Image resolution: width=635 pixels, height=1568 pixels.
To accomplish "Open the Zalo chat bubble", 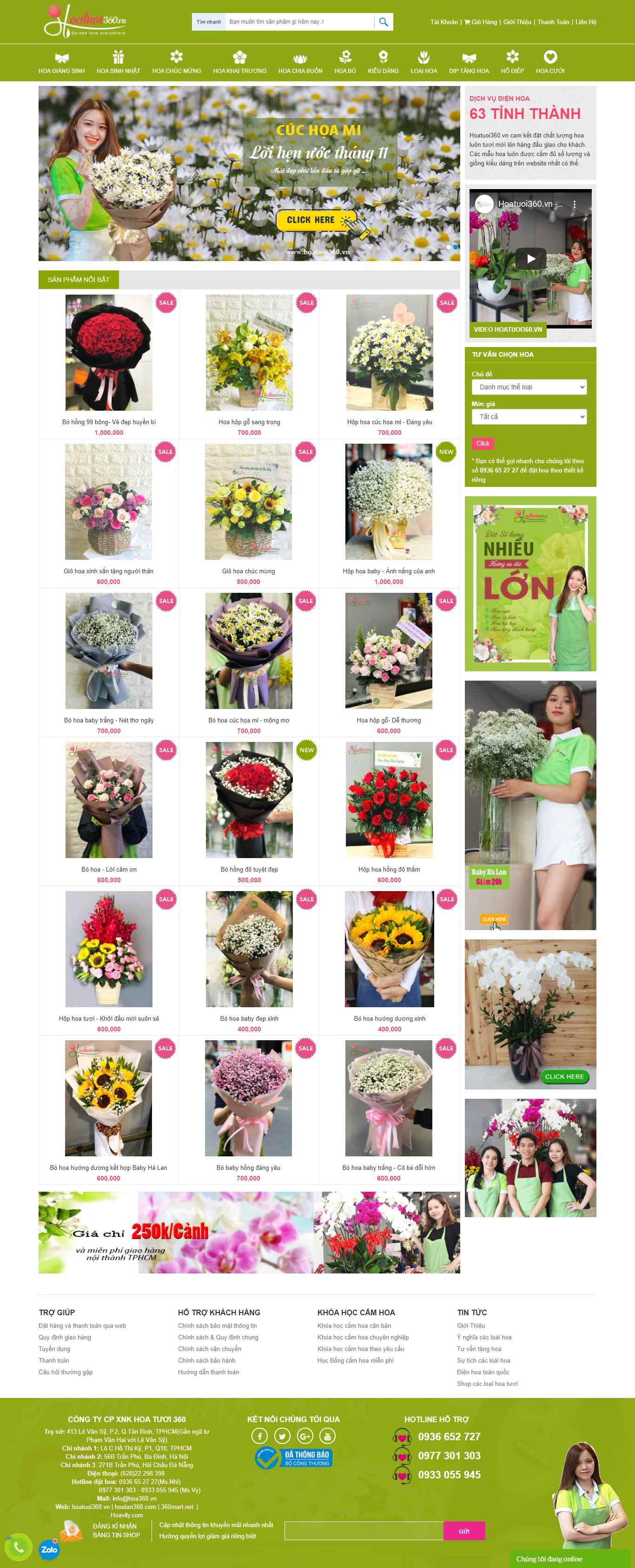I will point(49,1550).
